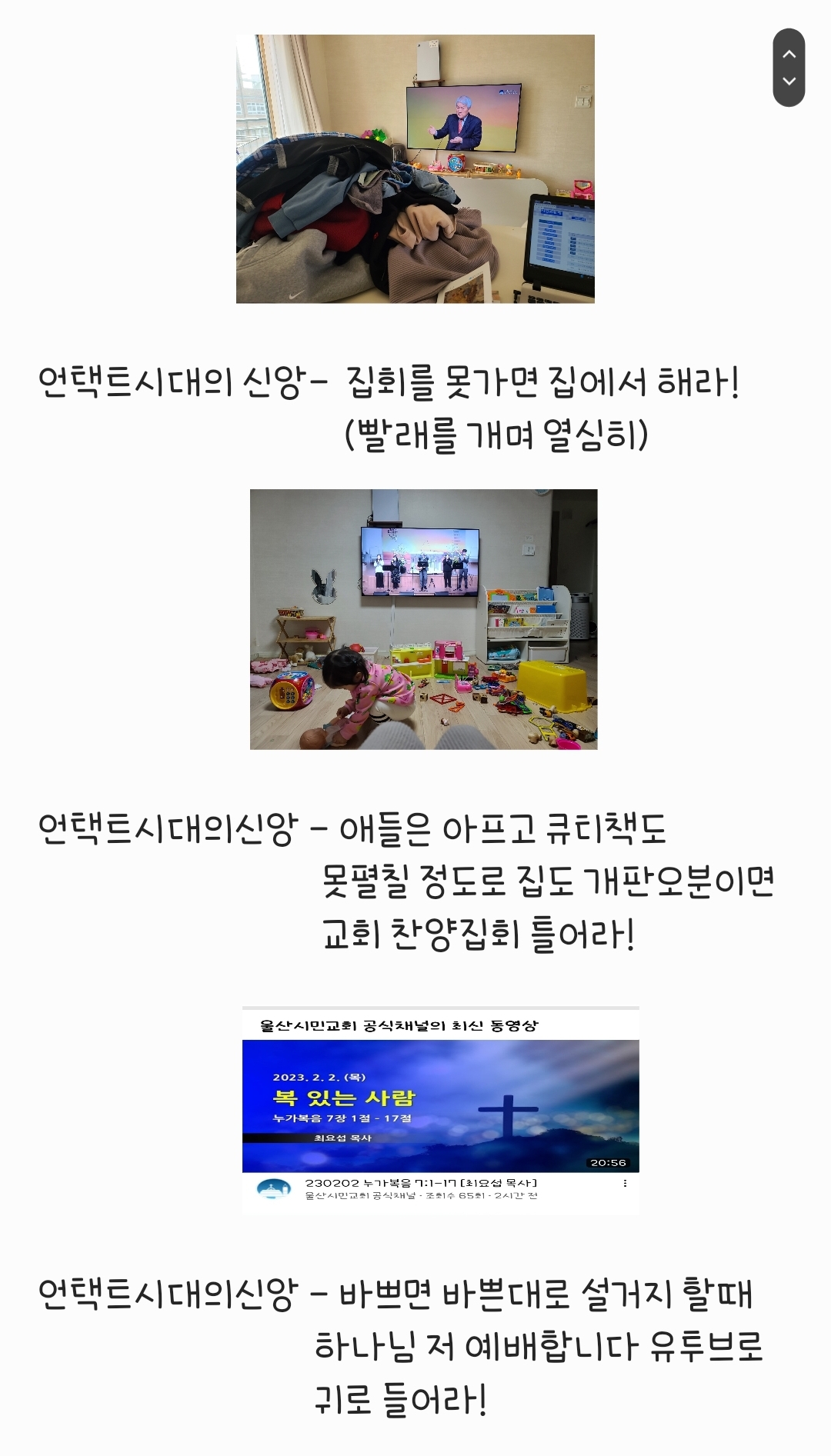This screenshot has height=1456, width=831.
Task: View the photo of child playing among toys
Action: (x=423, y=619)
